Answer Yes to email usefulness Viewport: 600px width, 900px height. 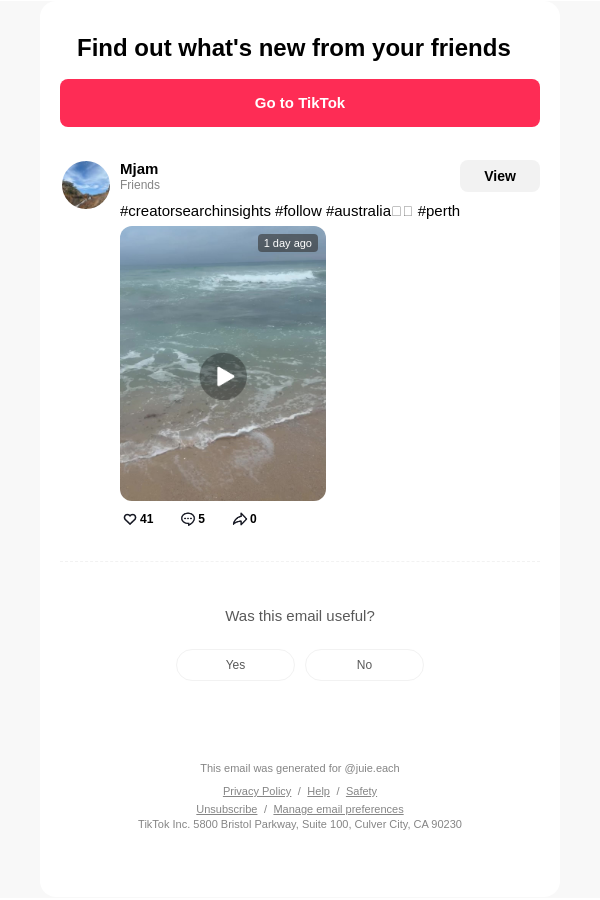click(x=235, y=665)
